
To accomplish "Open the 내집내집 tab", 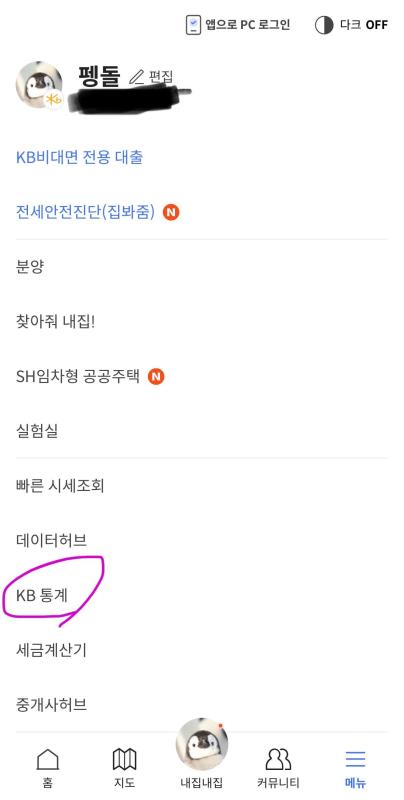I will pyautogui.click(x=201, y=754).
